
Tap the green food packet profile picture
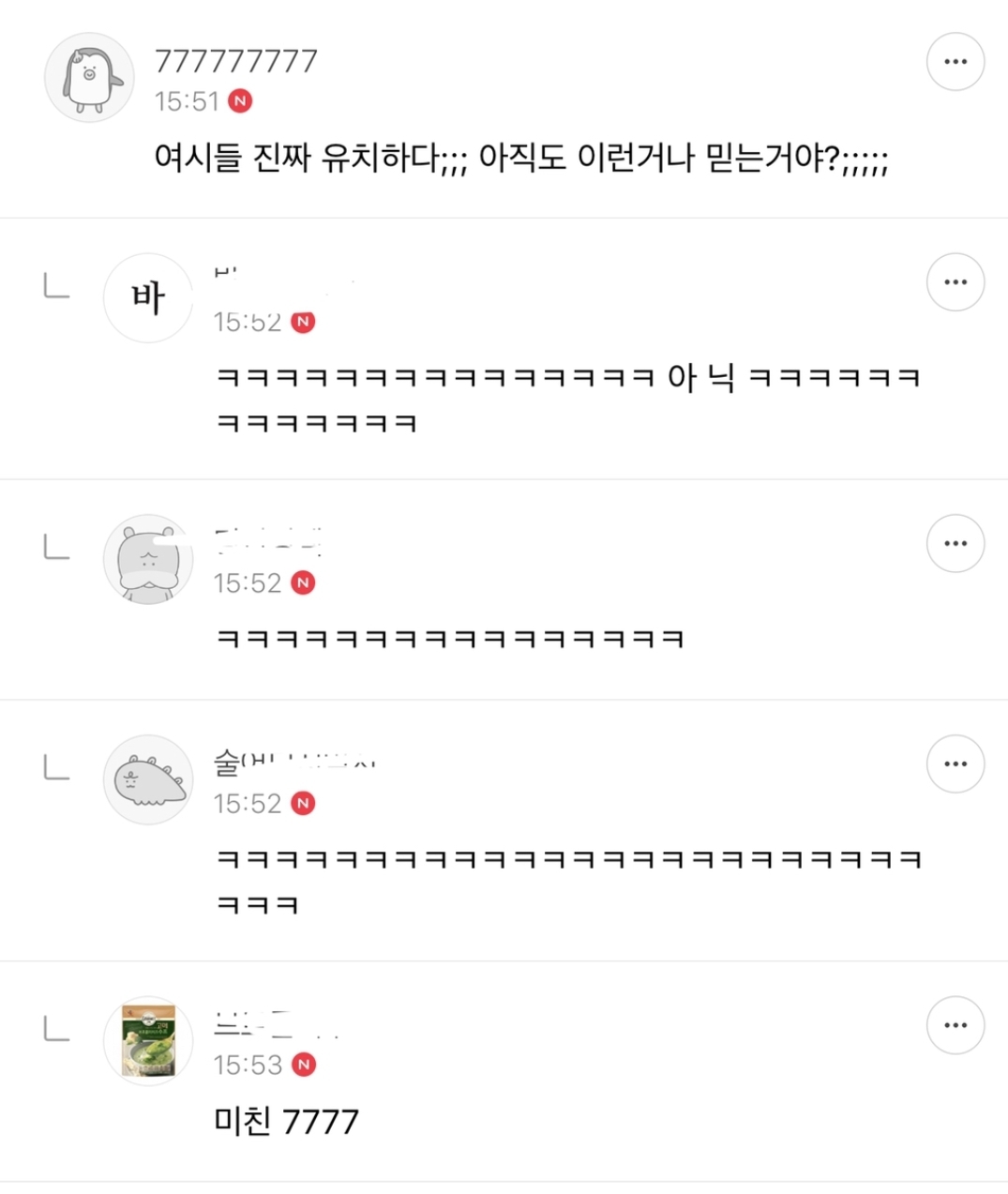pyautogui.click(x=147, y=1041)
